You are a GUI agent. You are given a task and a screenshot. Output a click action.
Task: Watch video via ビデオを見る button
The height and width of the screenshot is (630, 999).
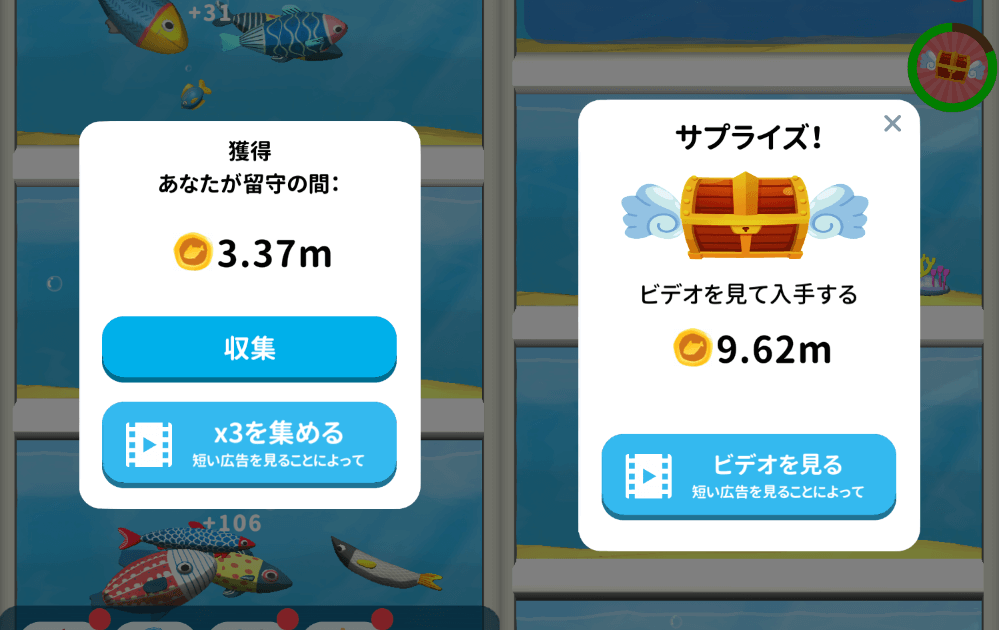(x=748, y=475)
